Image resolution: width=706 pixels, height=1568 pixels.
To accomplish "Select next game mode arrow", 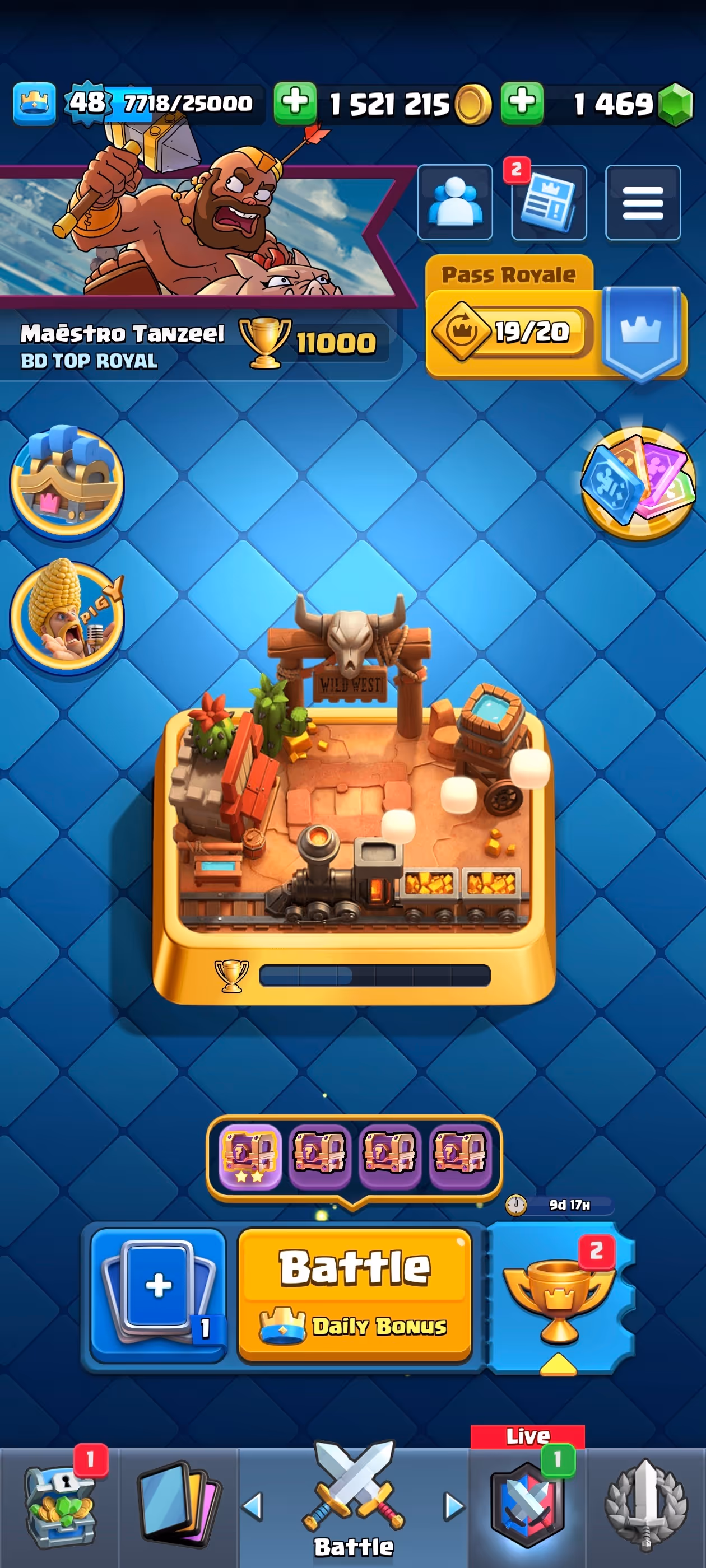I will pos(453,1506).
